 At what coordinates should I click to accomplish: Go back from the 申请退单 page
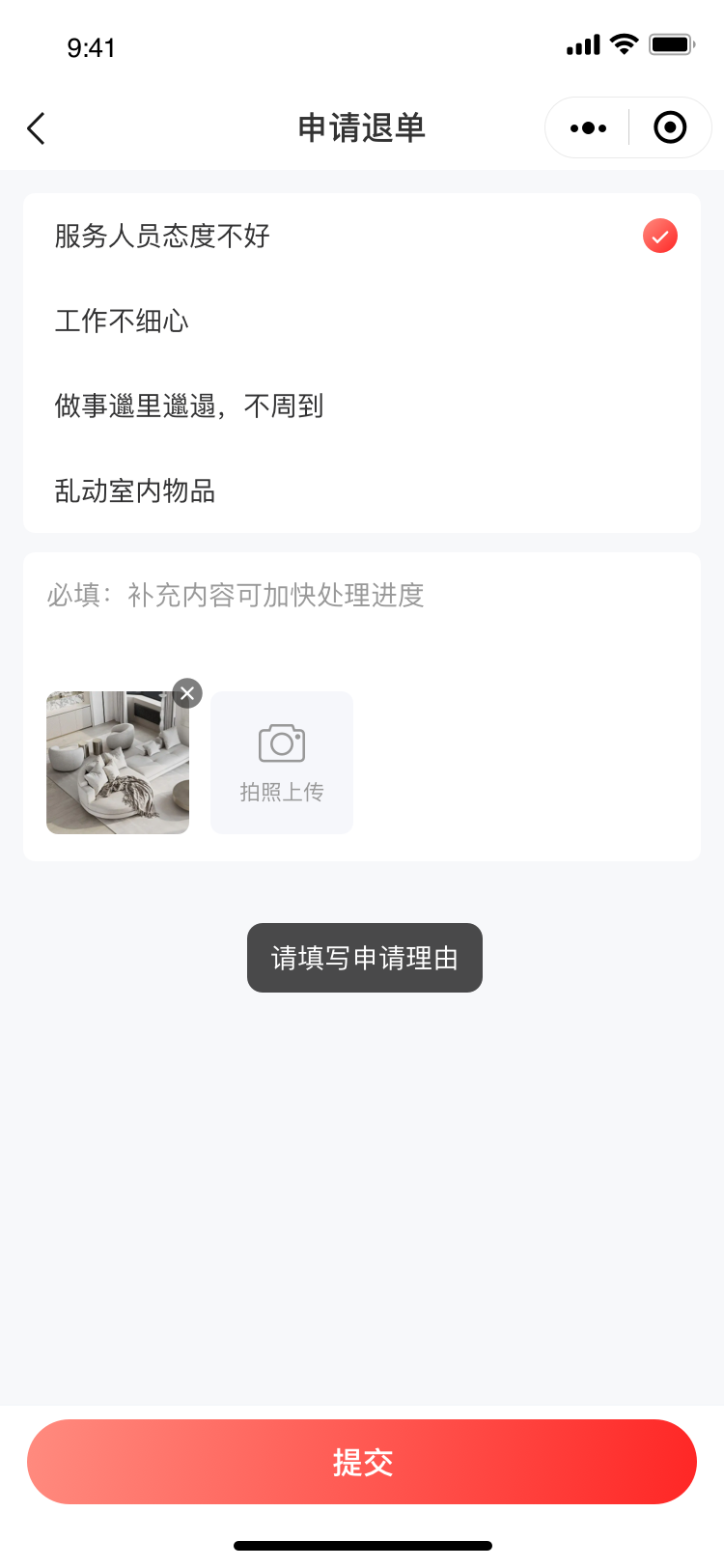(37, 128)
